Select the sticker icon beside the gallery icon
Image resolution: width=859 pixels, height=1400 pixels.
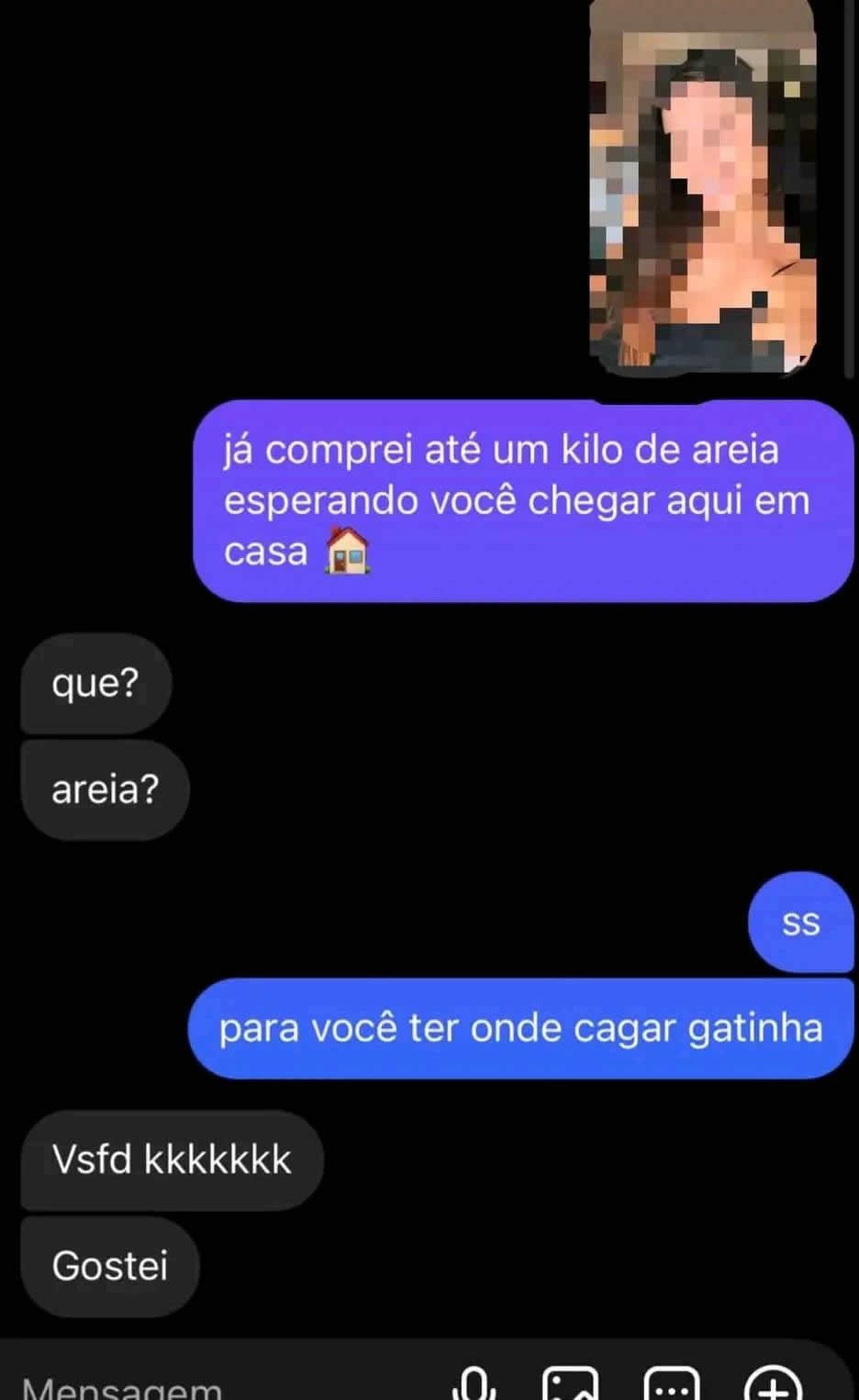[673, 1384]
